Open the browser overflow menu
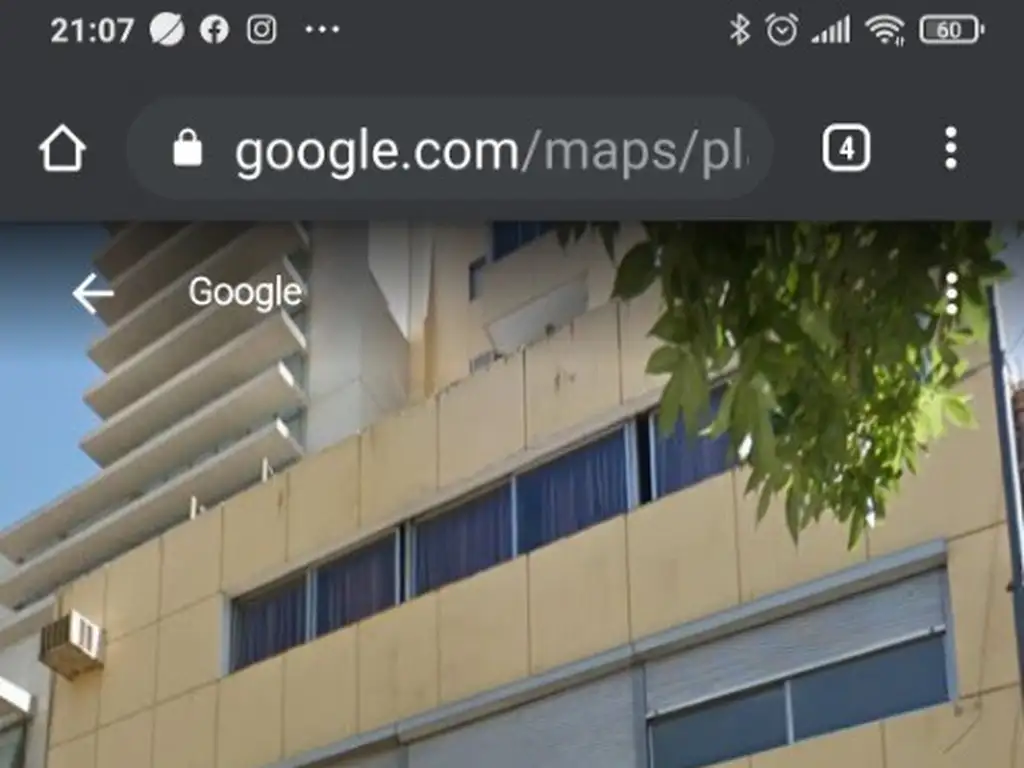This screenshot has width=1024, height=768. [950, 149]
